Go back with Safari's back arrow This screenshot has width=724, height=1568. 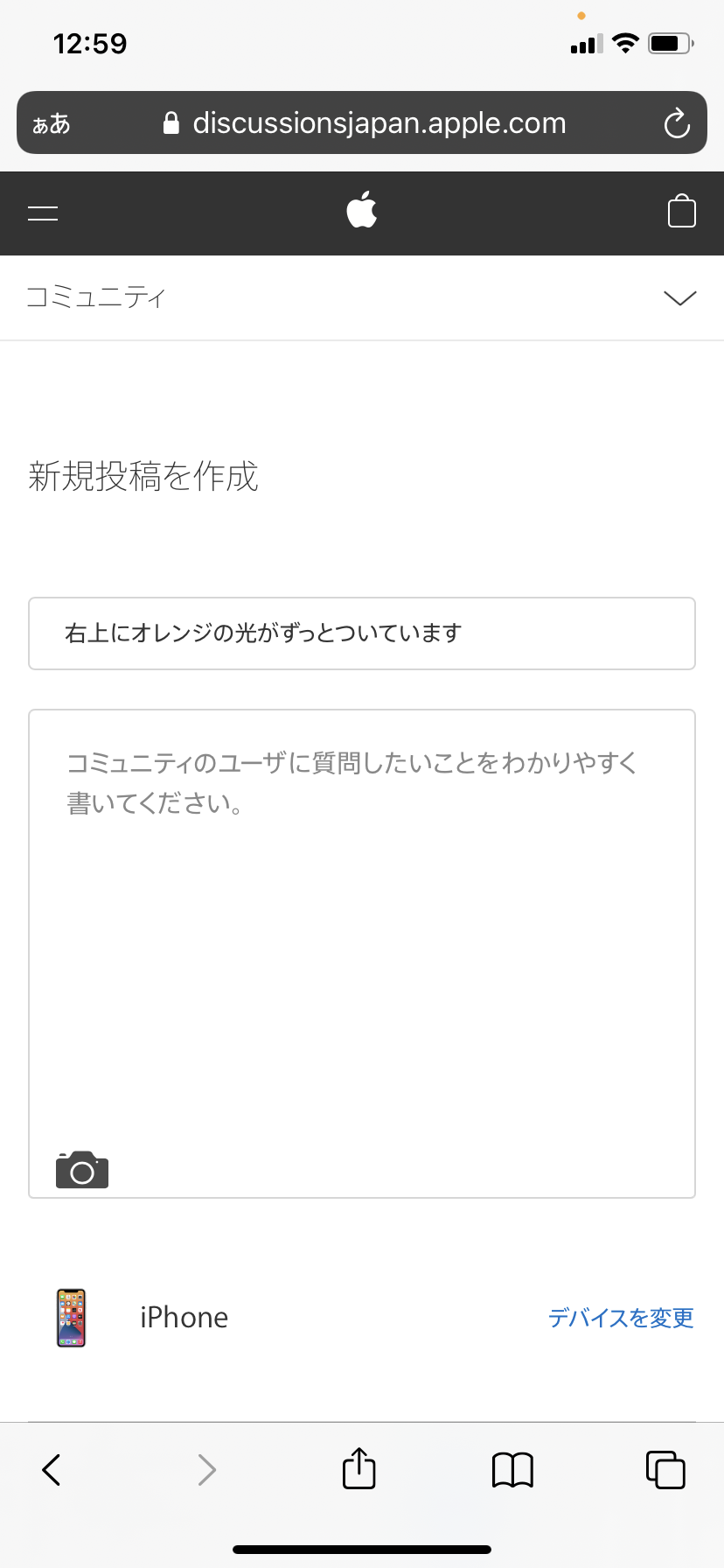[52, 1470]
